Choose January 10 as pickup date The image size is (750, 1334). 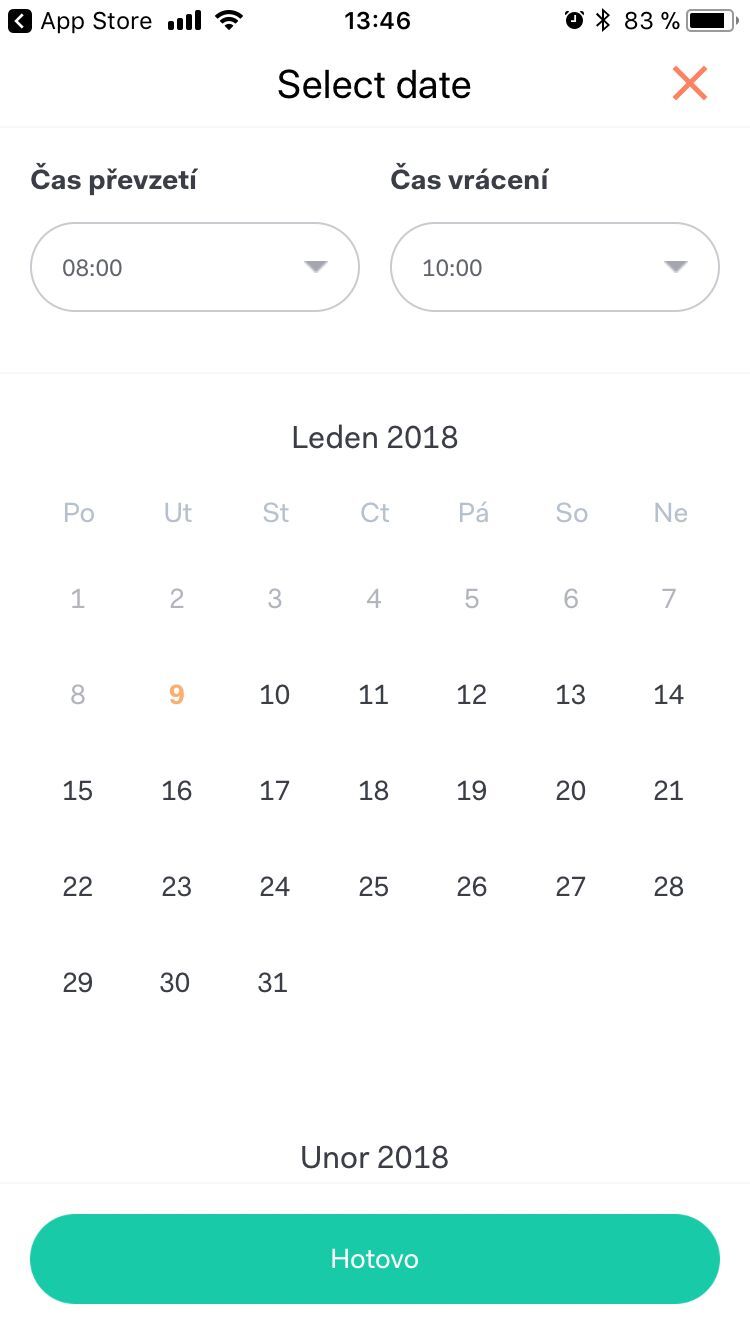click(274, 694)
